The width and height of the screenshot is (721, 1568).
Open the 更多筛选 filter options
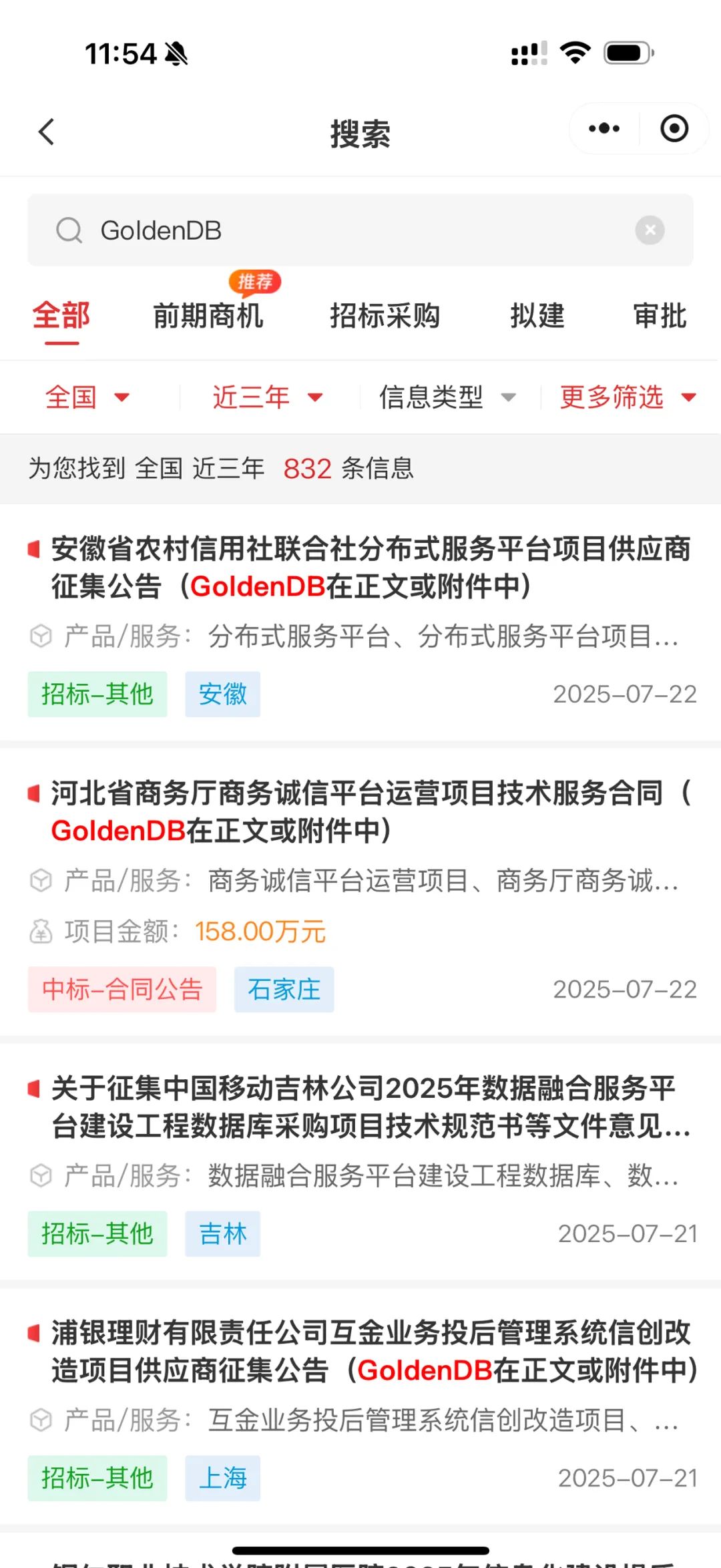(628, 397)
